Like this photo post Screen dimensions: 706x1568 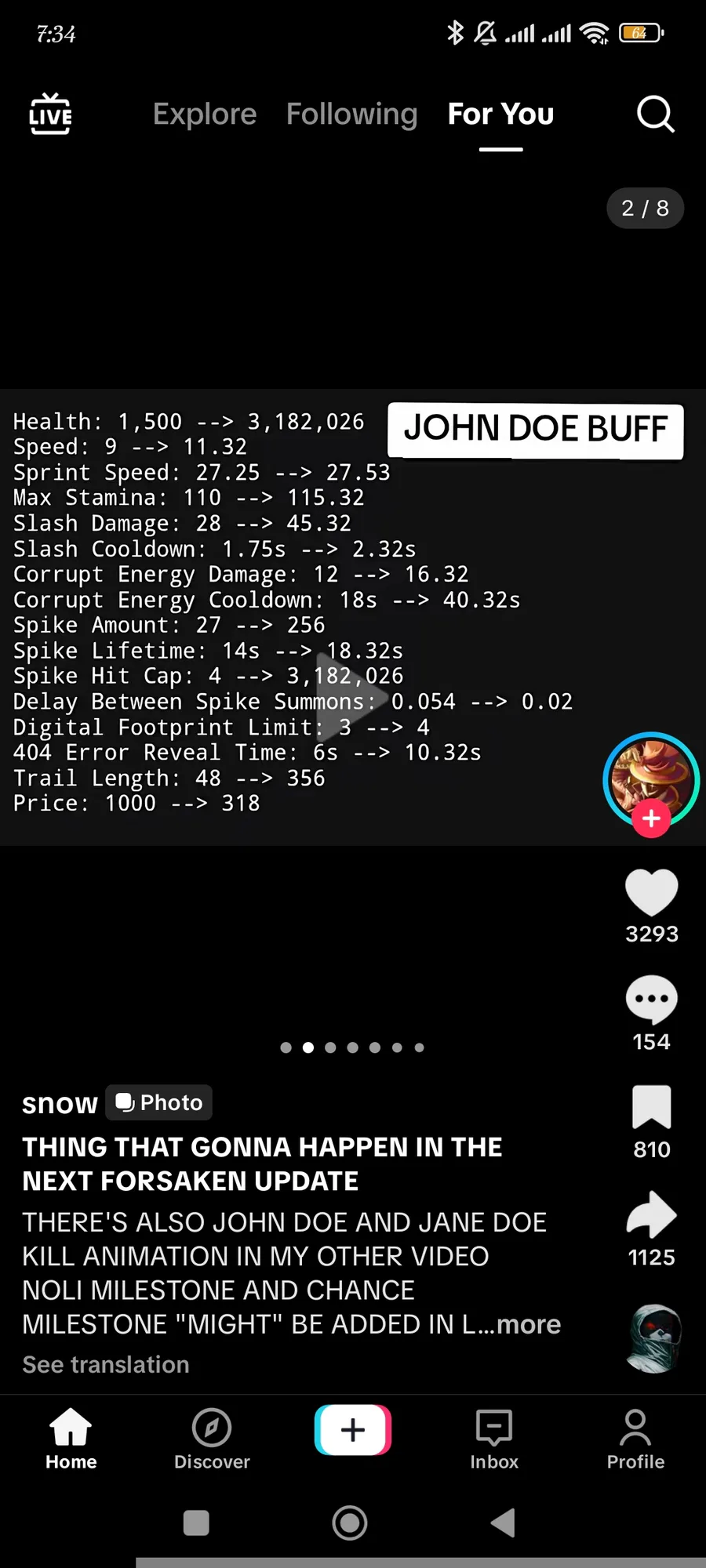pyautogui.click(x=651, y=894)
